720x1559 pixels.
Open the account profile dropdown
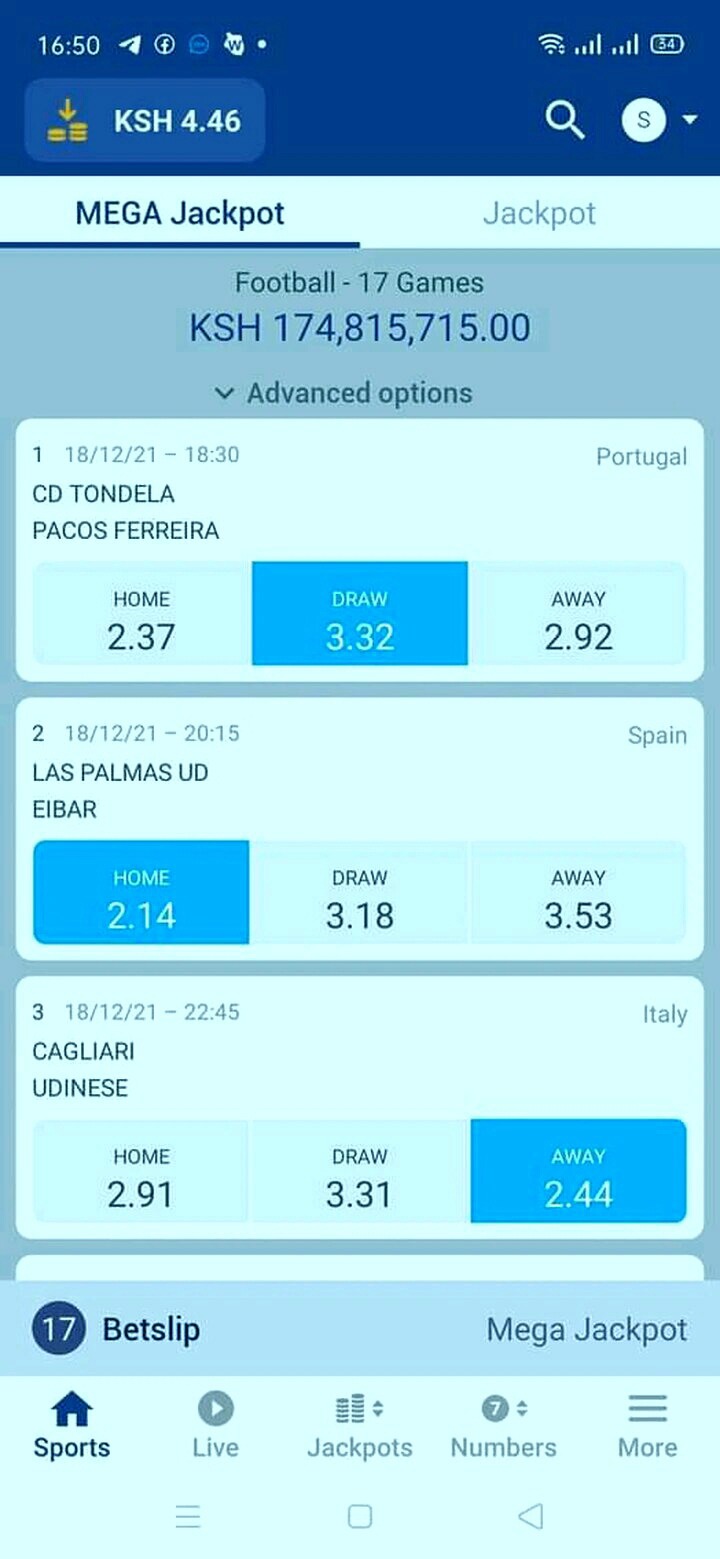coord(660,120)
